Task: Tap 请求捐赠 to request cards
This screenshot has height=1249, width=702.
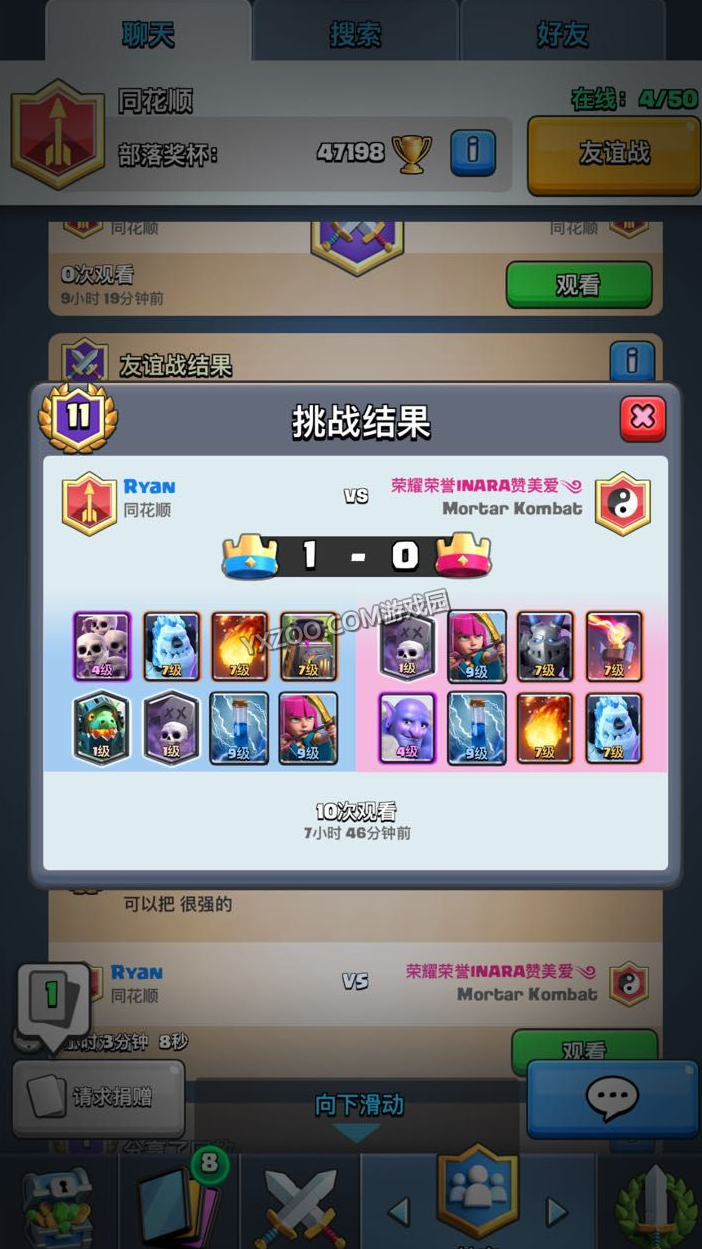Action: tap(98, 1097)
